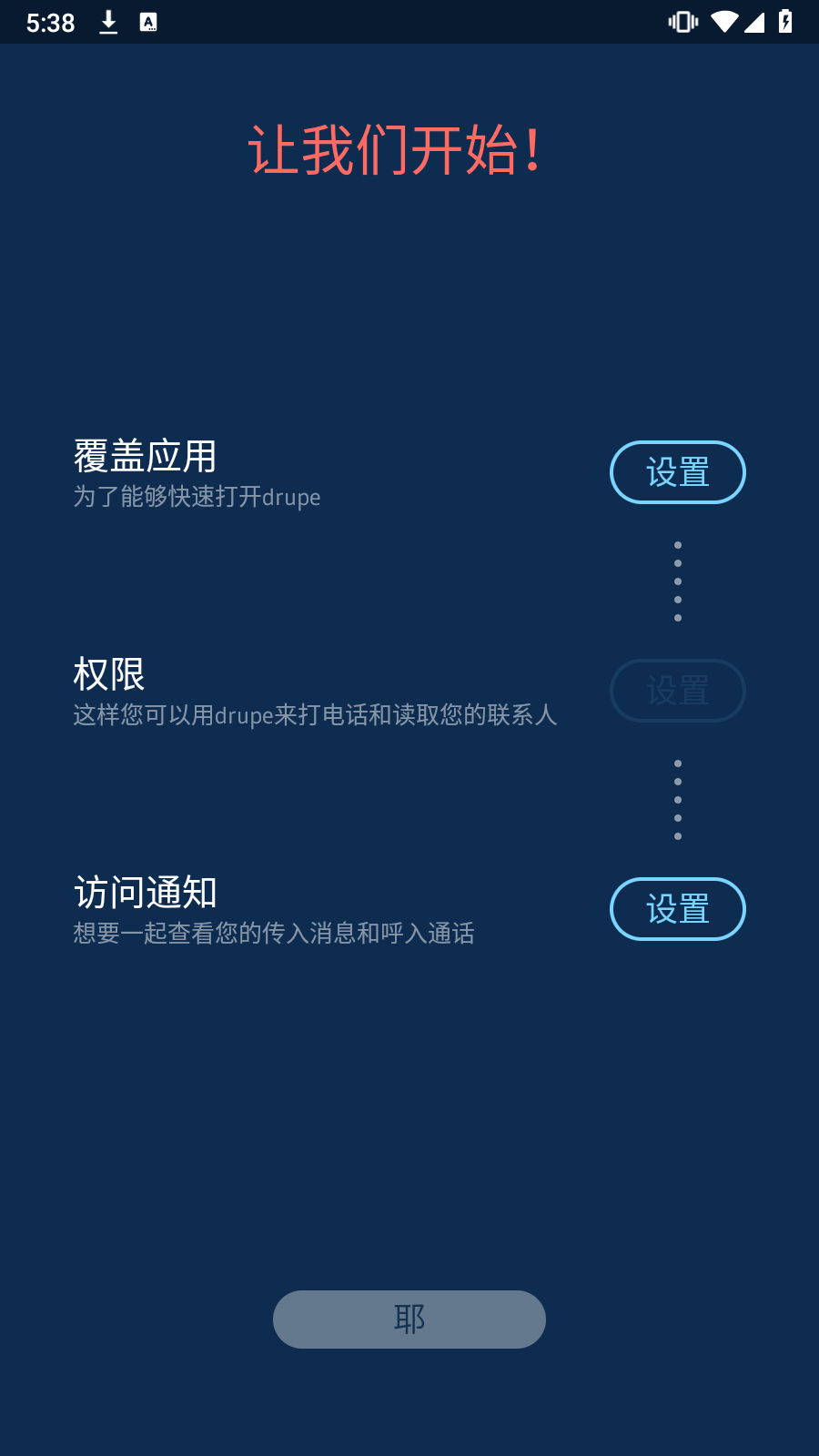819x1456 pixels.
Task: Tap 设置 button for 覆盖应用
Action: (x=677, y=472)
